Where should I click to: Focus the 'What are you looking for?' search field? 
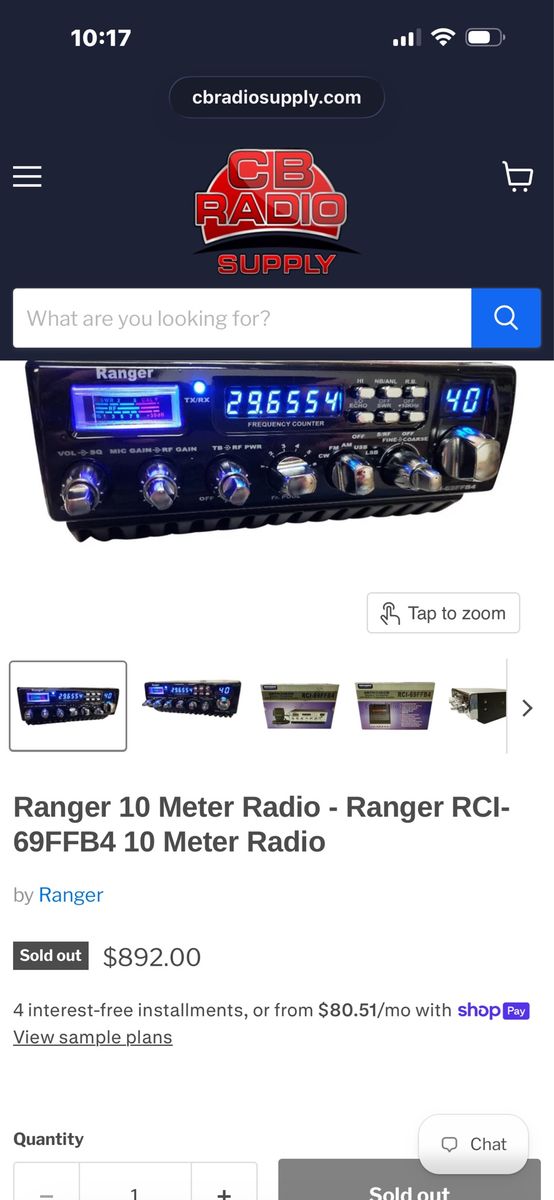242,318
